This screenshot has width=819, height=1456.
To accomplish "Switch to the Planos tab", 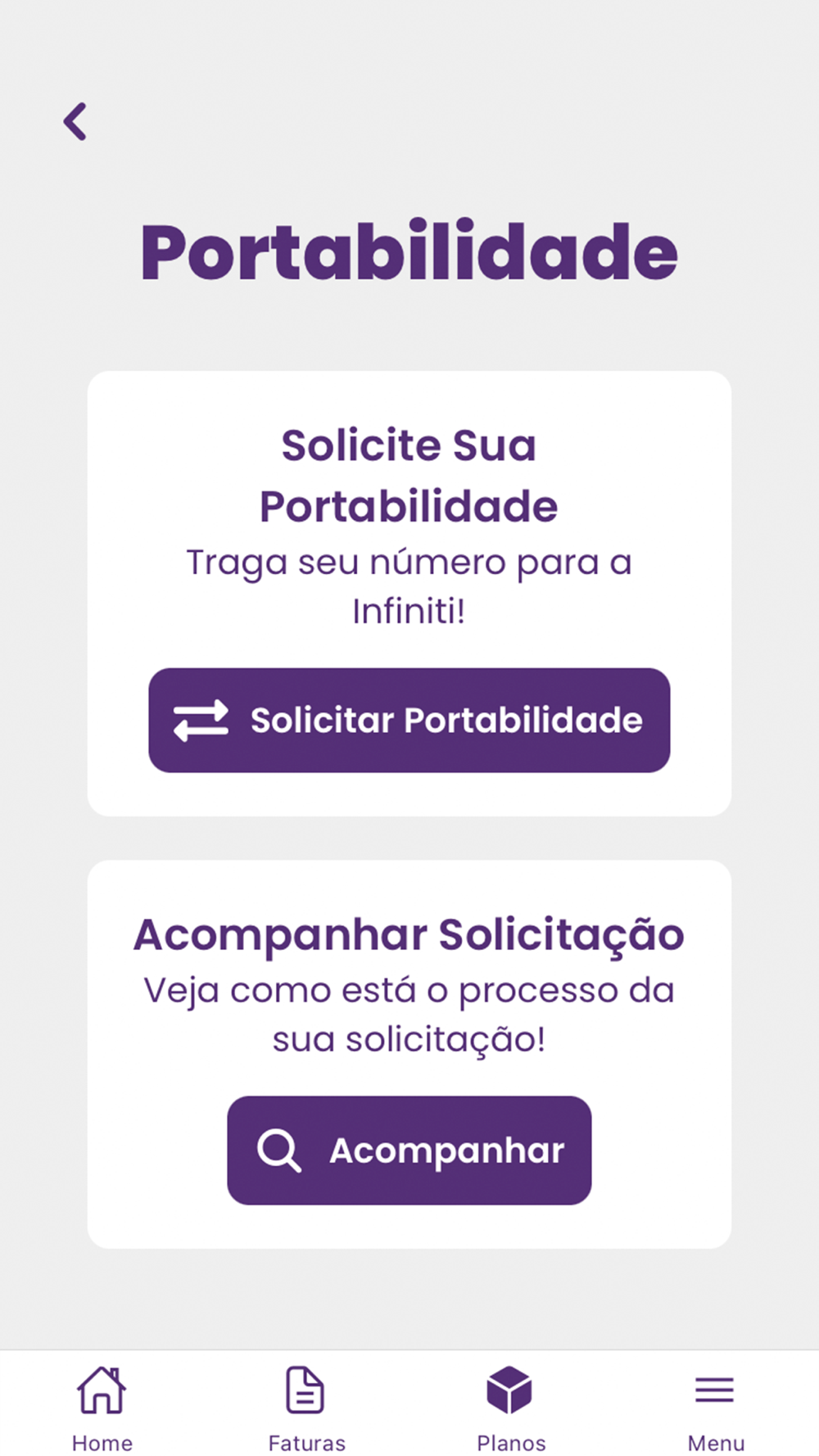I will [x=511, y=1409].
